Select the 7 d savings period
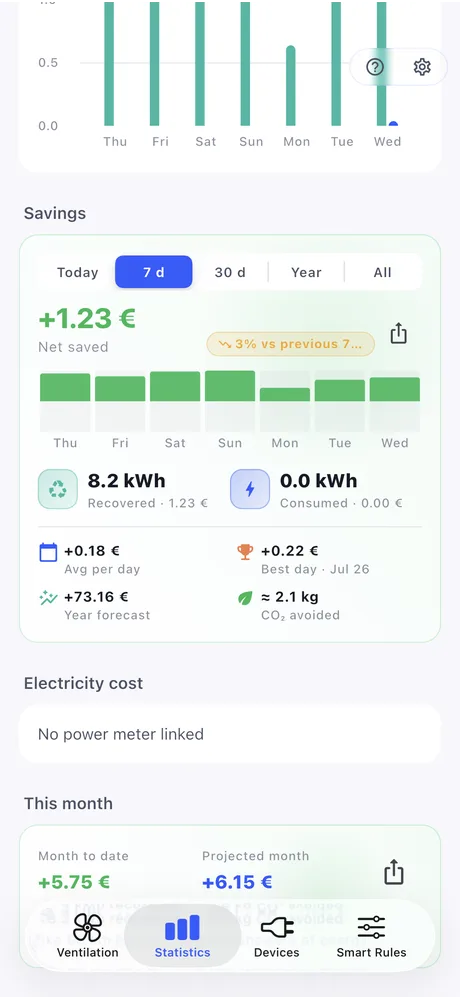The width and height of the screenshot is (460, 999). click(154, 272)
